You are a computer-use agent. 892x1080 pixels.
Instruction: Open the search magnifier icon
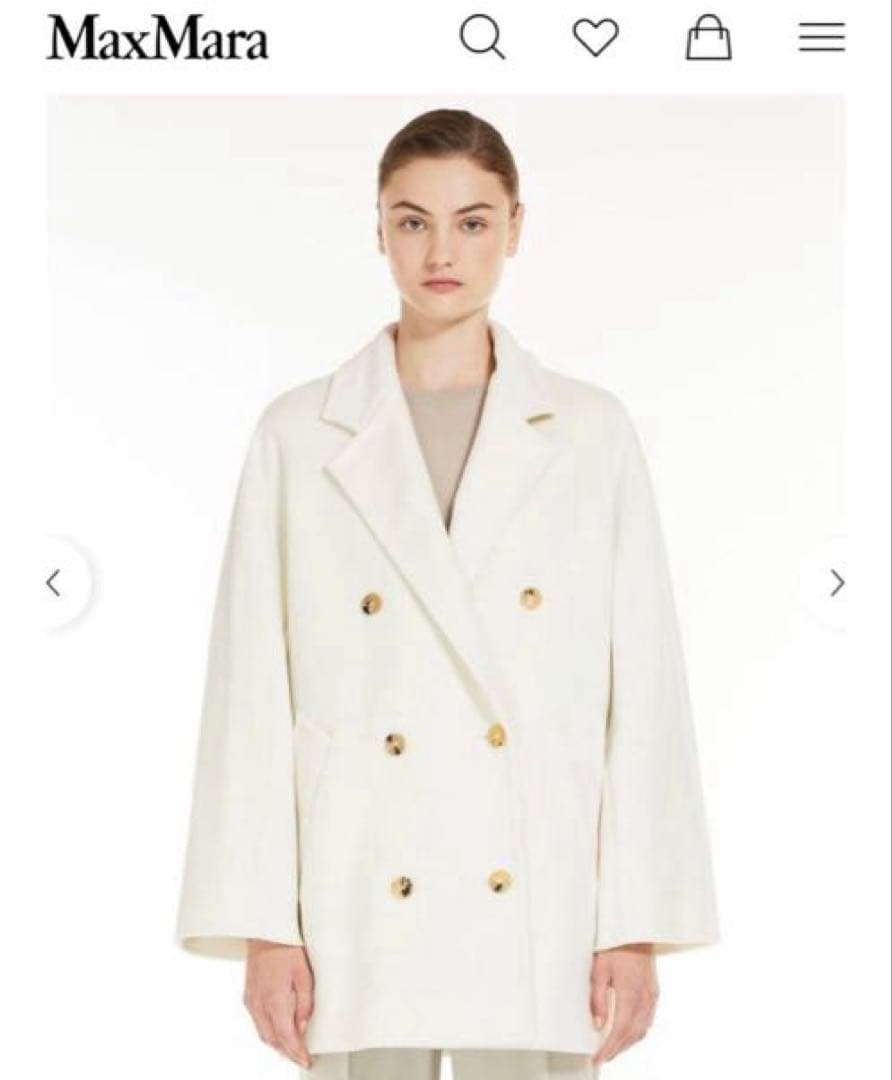[x=482, y=39]
